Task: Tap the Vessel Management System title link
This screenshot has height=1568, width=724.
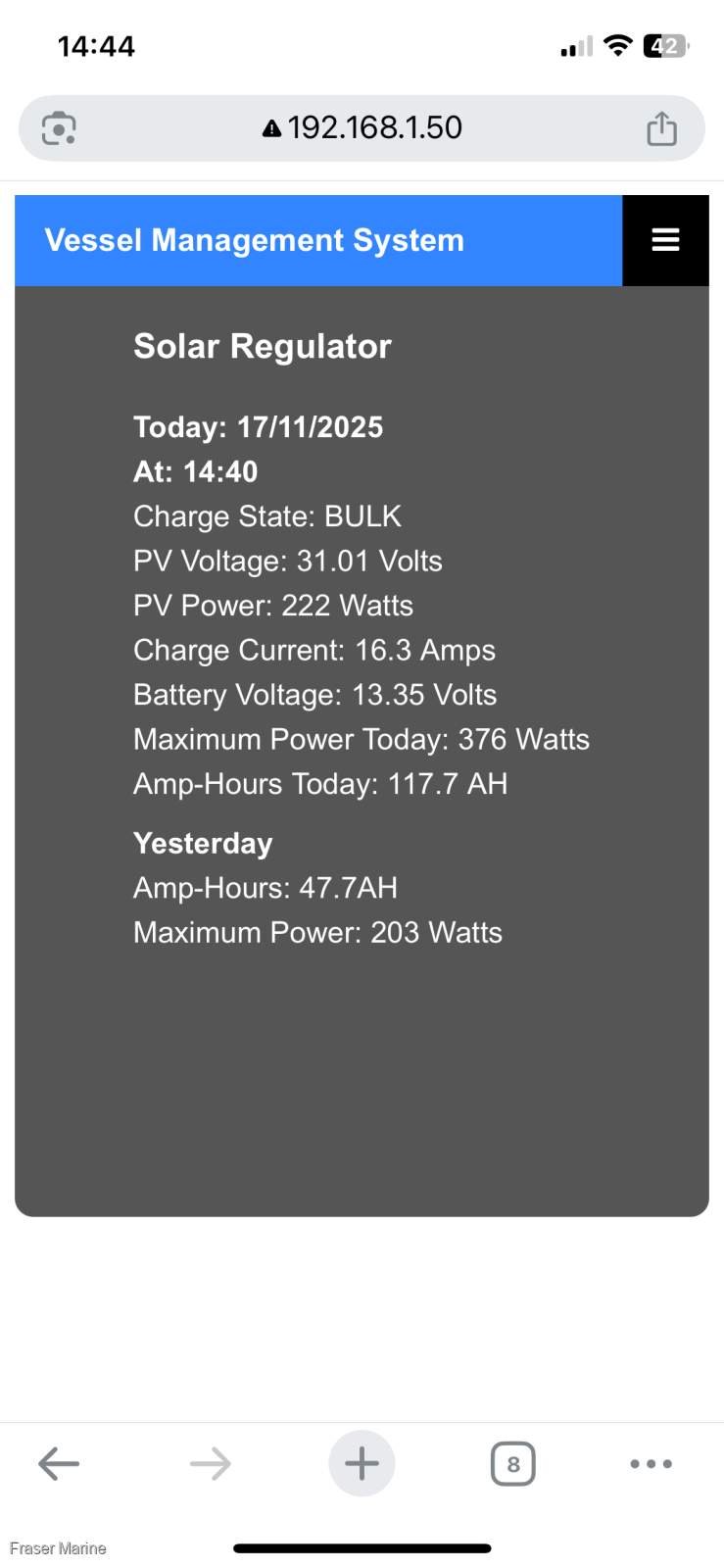Action: coord(255,240)
